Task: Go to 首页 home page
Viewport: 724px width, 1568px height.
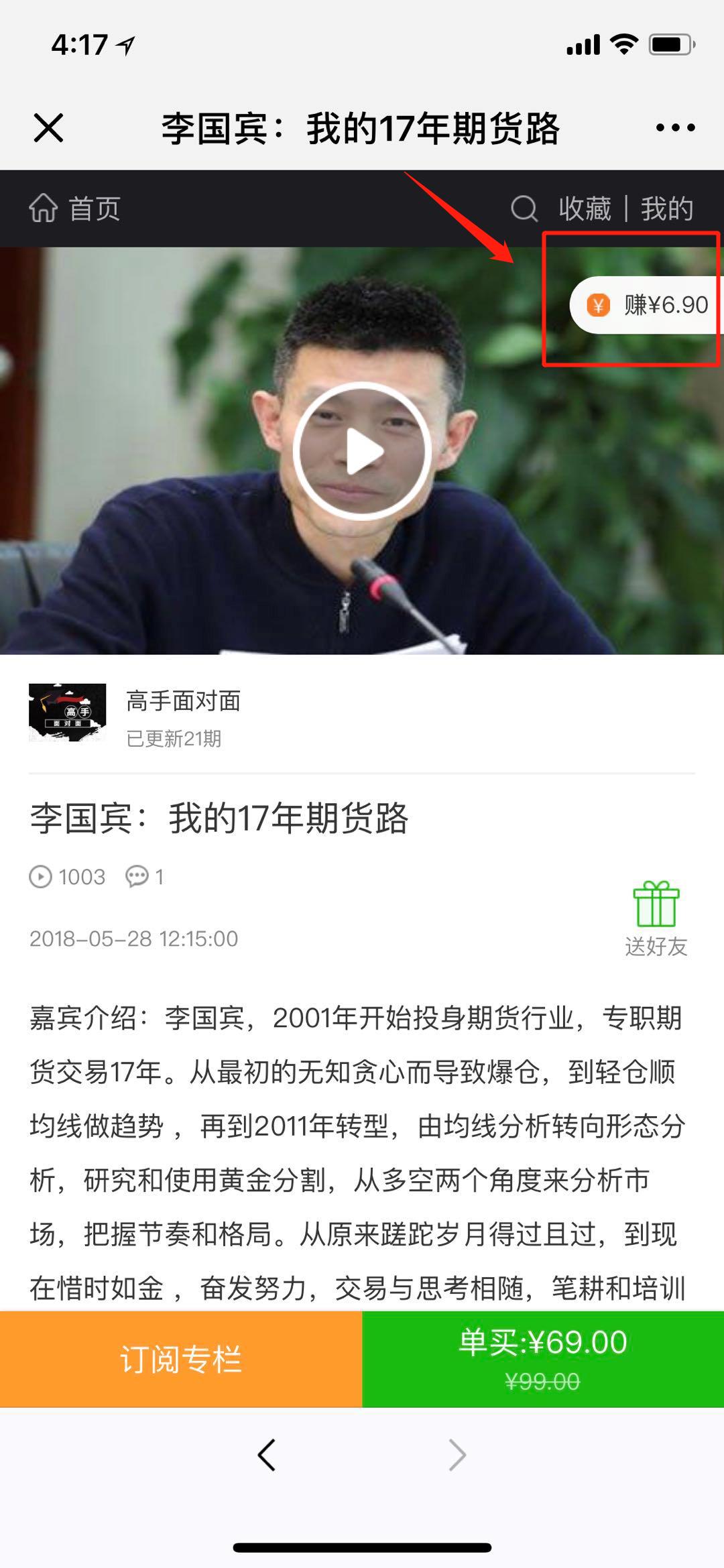Action: pos(74,208)
